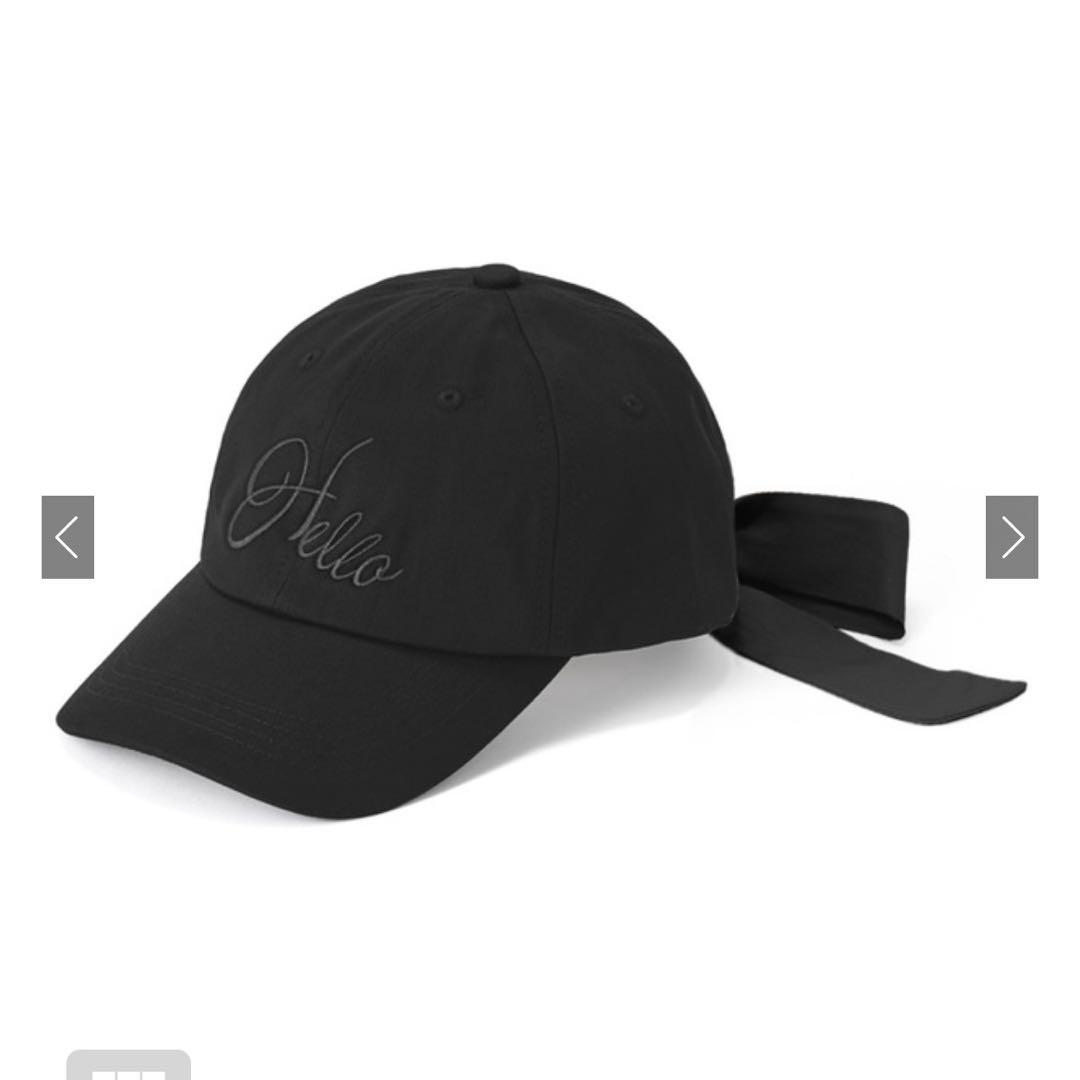This screenshot has height=1080, width=1080.
Task: Show the next product image
Action: [x=1012, y=537]
